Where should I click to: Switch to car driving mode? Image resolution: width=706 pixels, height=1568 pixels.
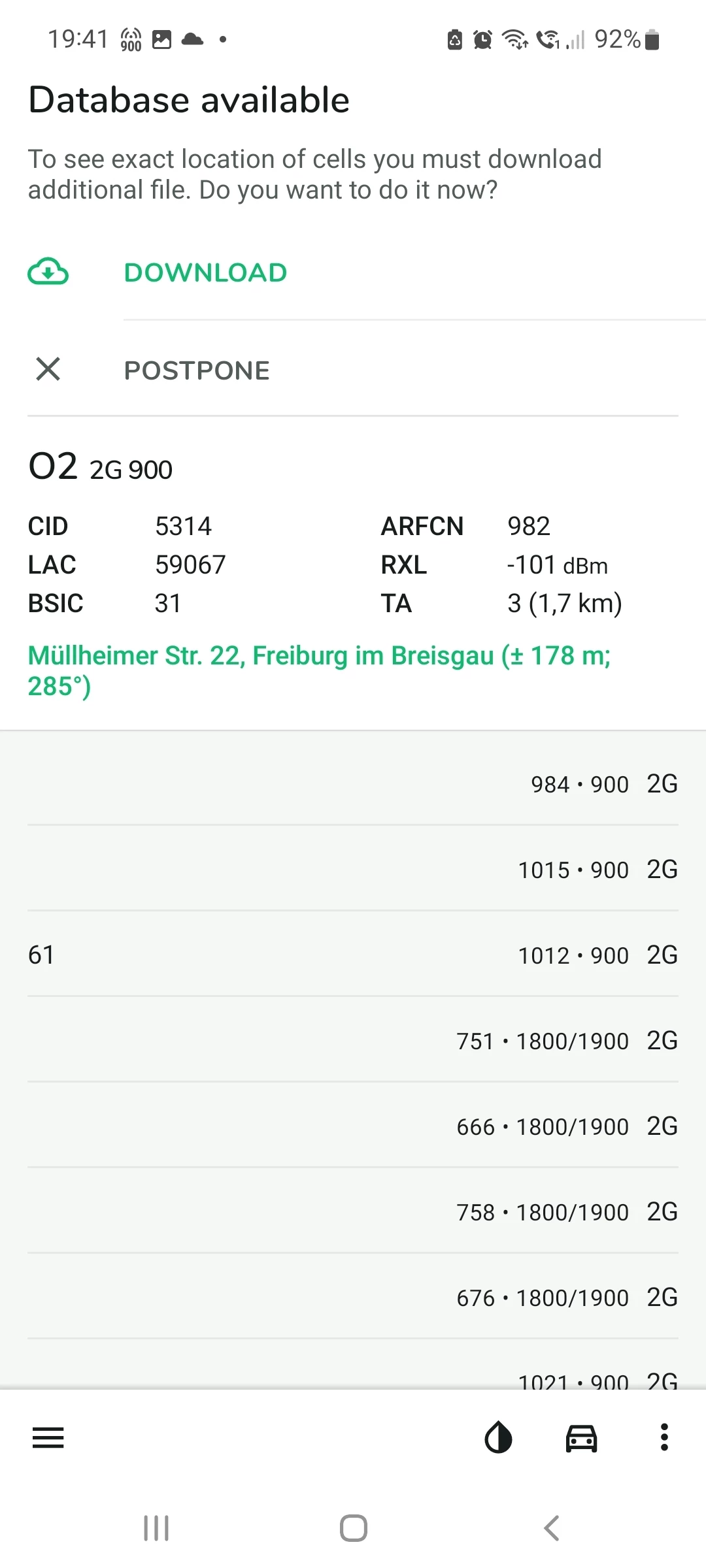coord(581,1437)
